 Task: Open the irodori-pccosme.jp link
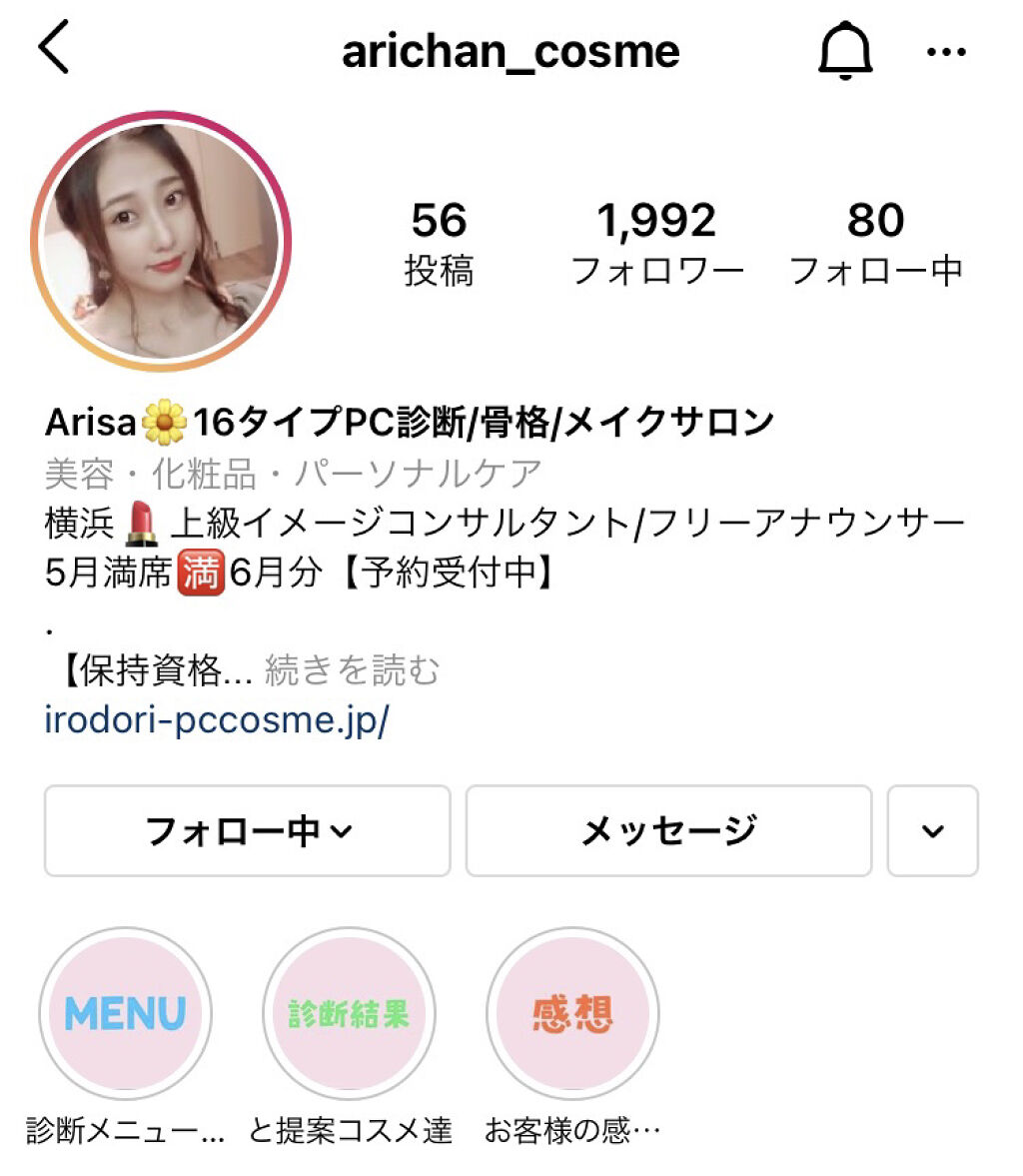coord(216,719)
